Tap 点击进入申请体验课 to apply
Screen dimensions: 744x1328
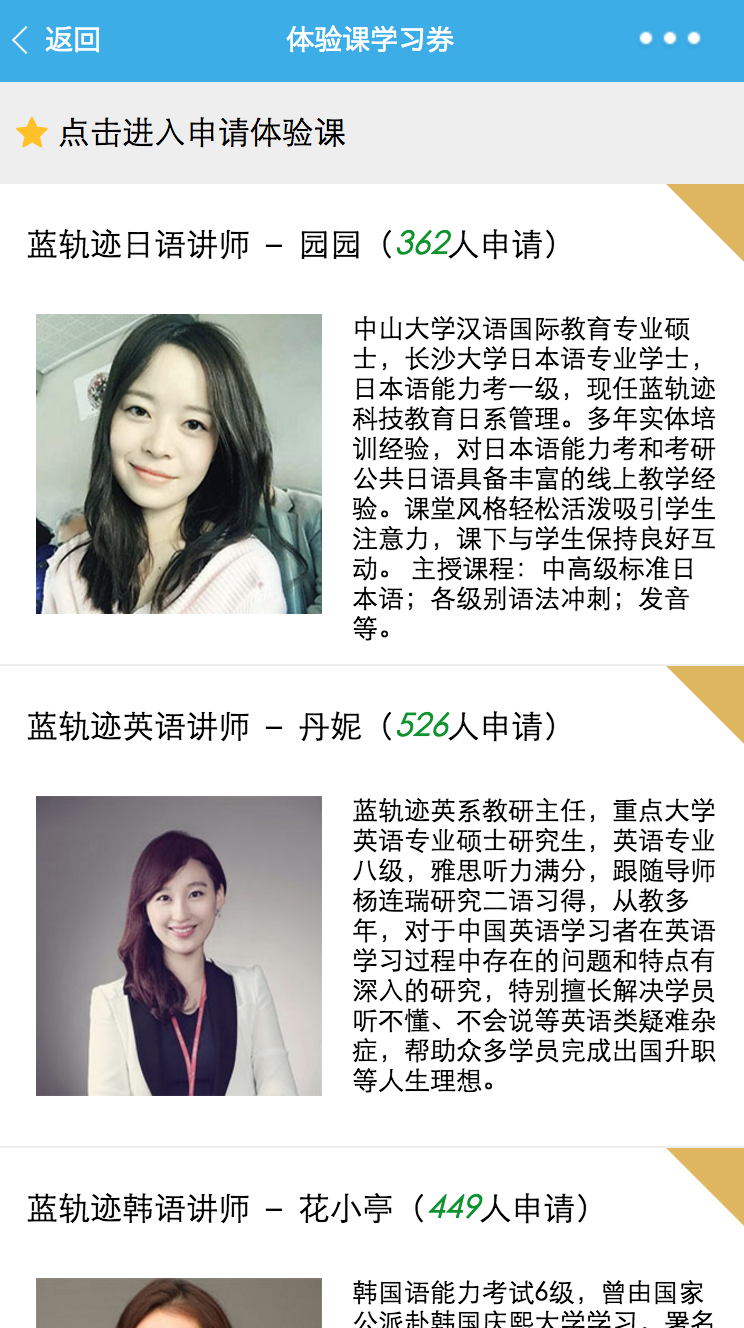[x=200, y=133]
